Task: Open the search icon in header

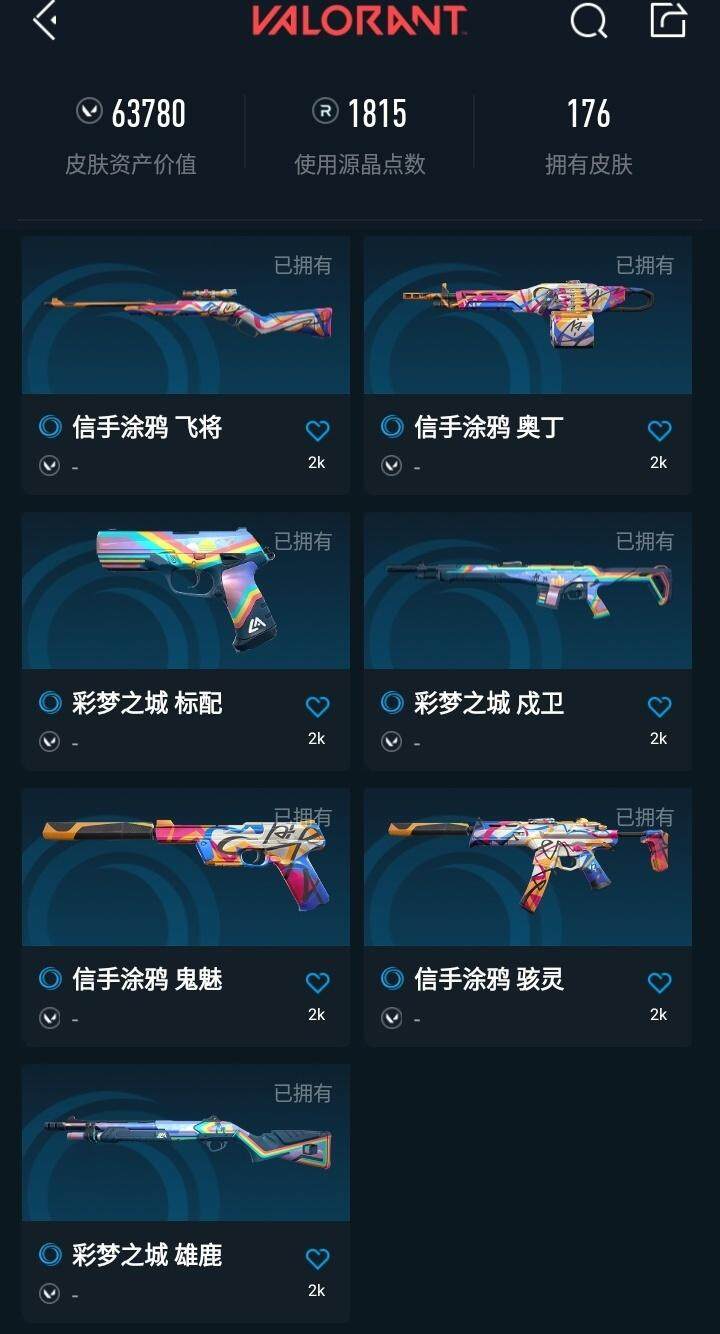Action: tap(588, 21)
